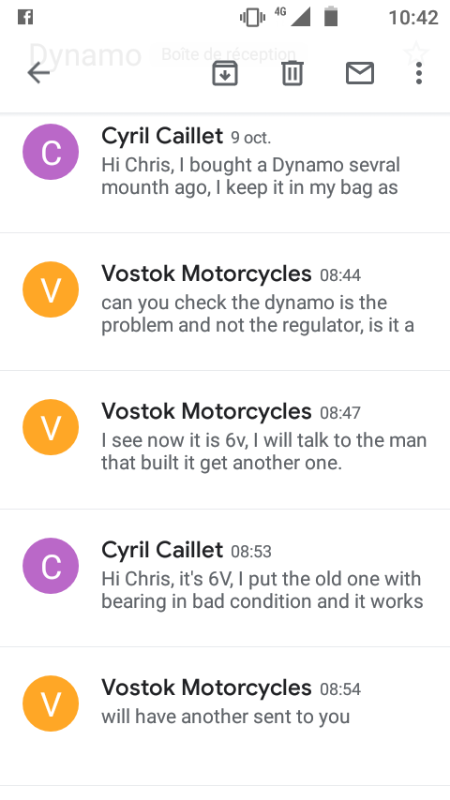
Task: Expand Cyril Caillet's 08:53 message
Action: point(225,578)
